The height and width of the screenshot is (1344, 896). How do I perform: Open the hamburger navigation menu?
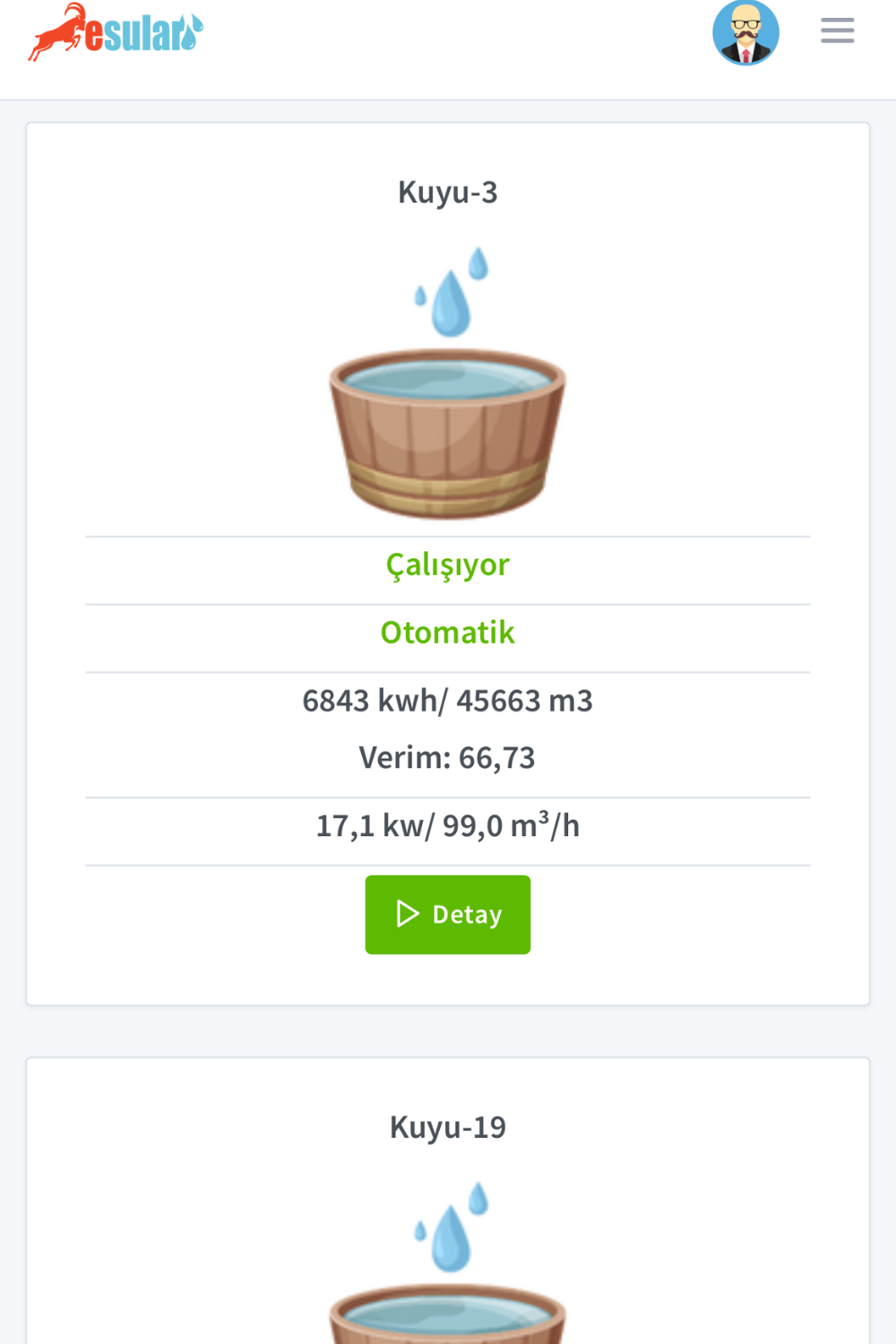[x=837, y=30]
